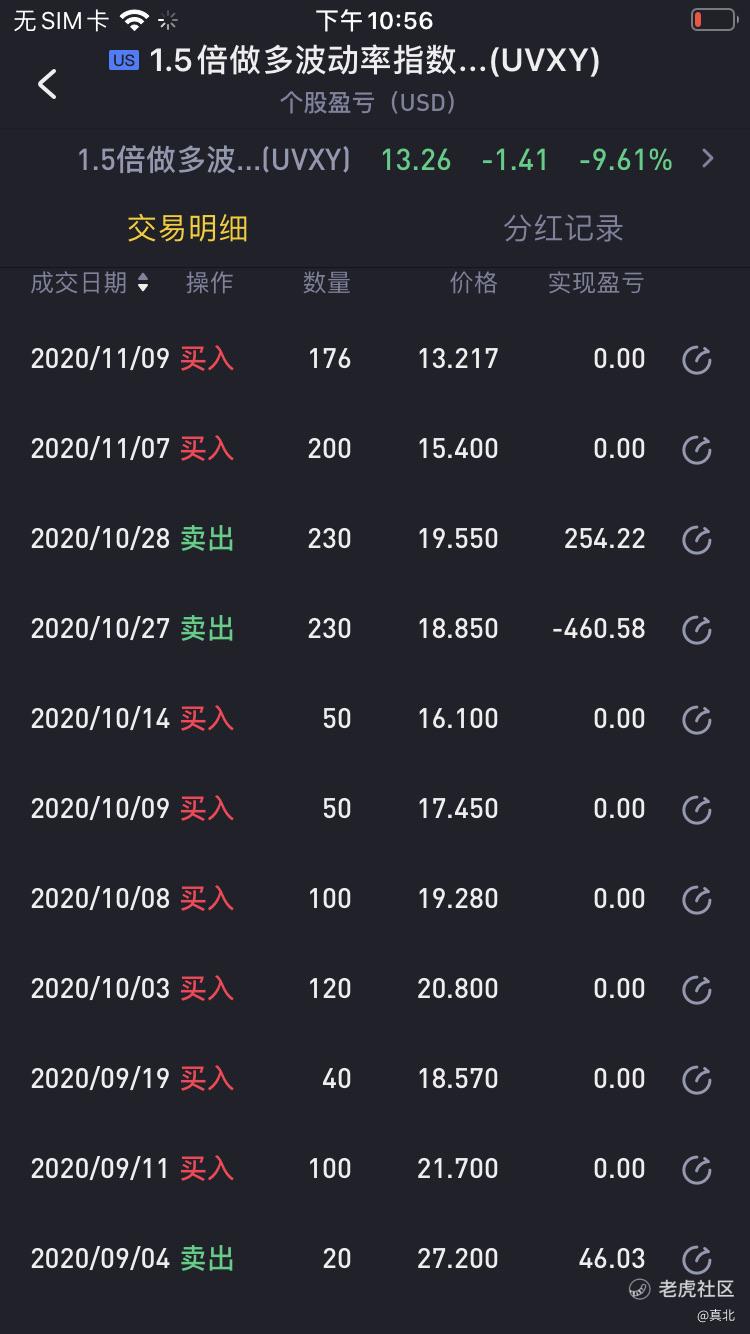750x1334 pixels.
Task: Tap the share icon on the 2020/09/04 sell
Action: pyautogui.click(x=696, y=1260)
